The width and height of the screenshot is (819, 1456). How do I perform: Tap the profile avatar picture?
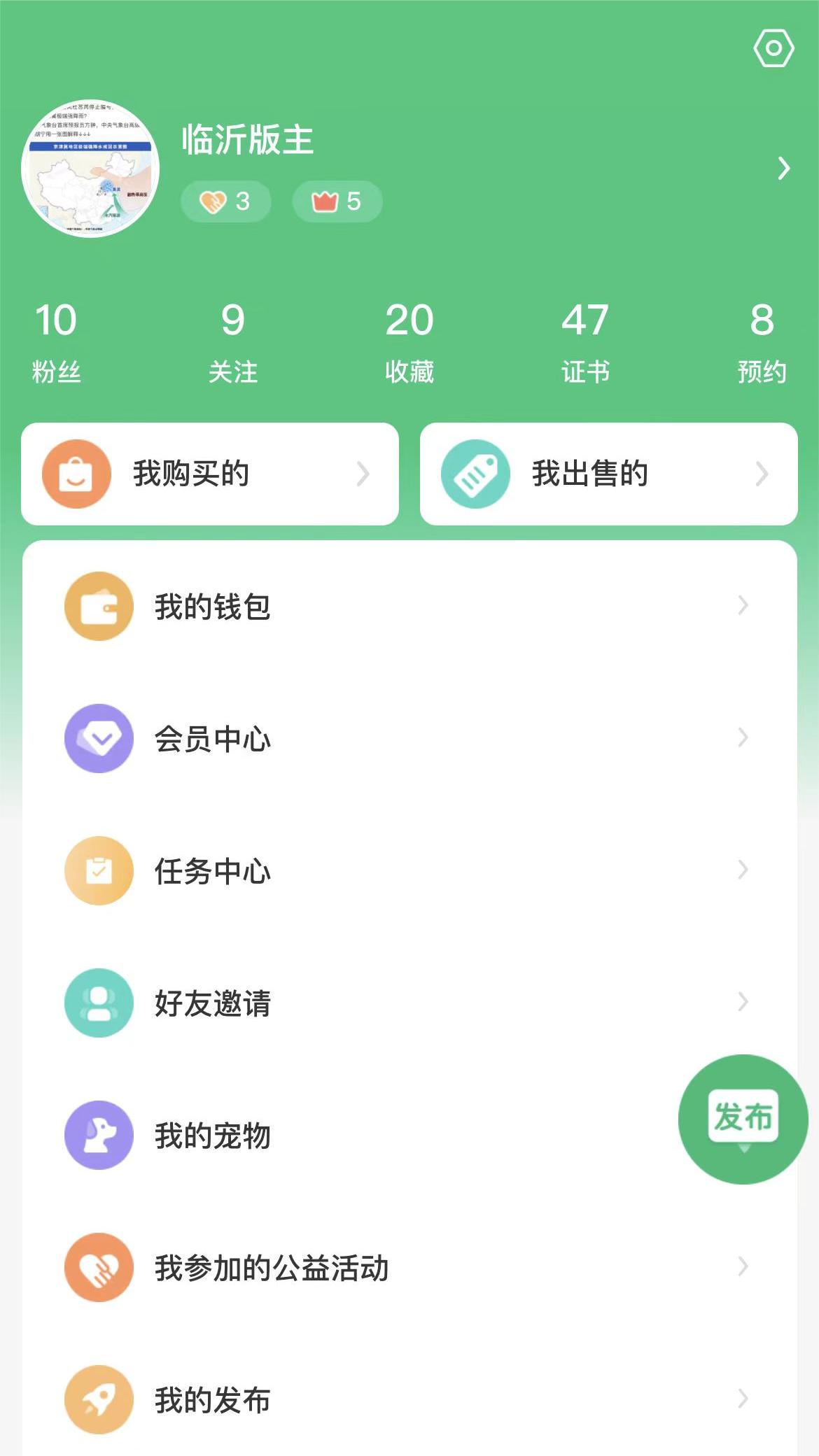(x=91, y=169)
